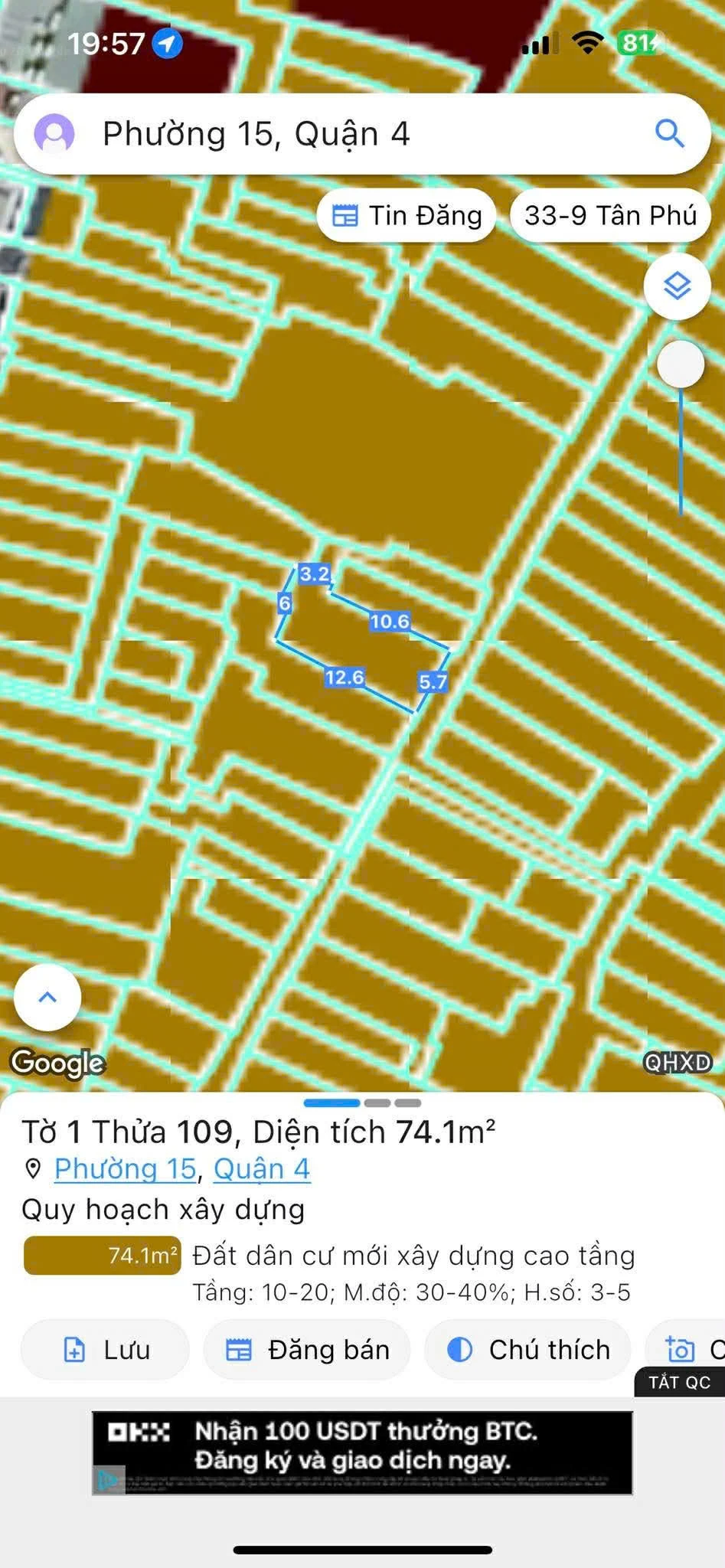This screenshot has height=1568, width=725.
Task: Open the OKX advertisement banner
Action: (362, 1452)
